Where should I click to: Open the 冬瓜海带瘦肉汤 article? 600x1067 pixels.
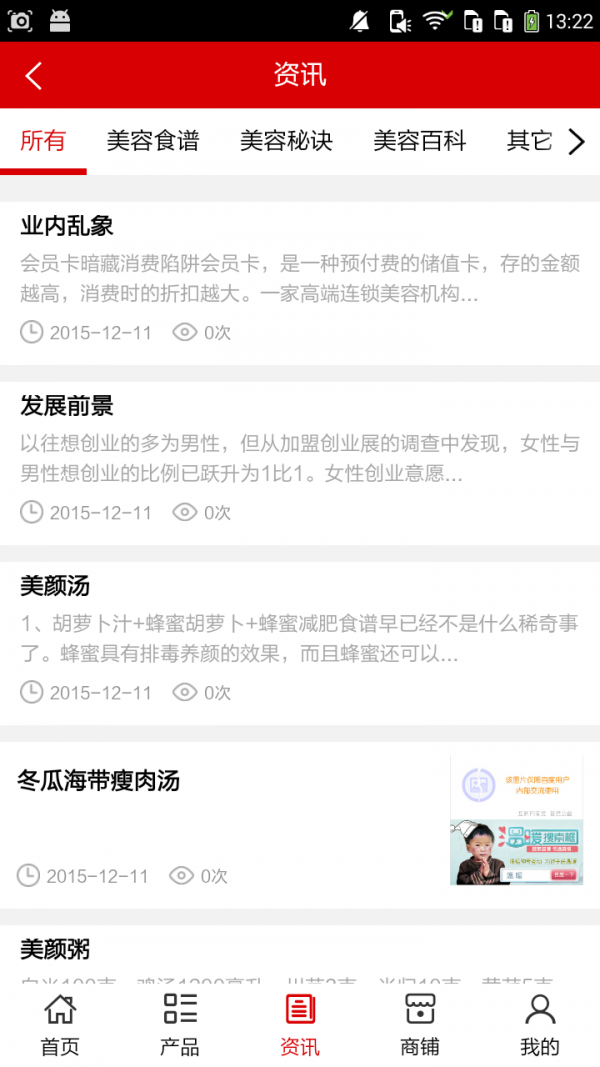tap(300, 825)
